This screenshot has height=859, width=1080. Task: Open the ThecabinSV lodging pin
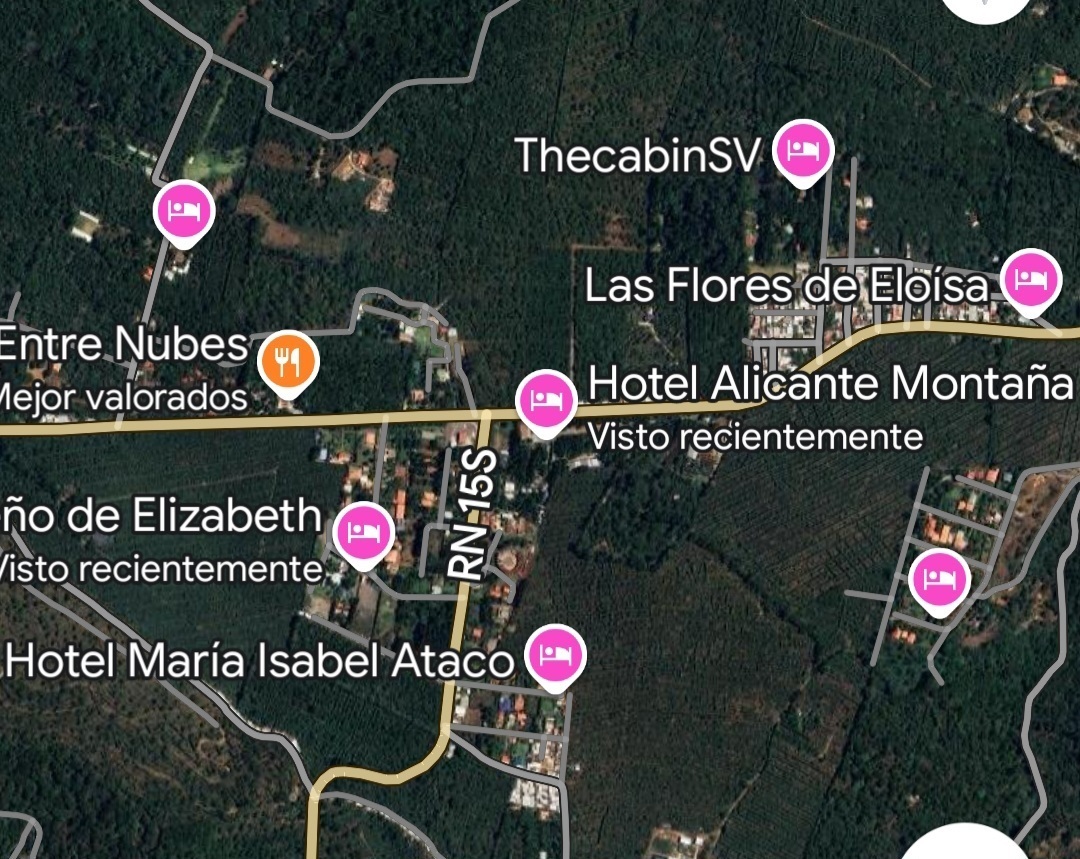coord(805,151)
